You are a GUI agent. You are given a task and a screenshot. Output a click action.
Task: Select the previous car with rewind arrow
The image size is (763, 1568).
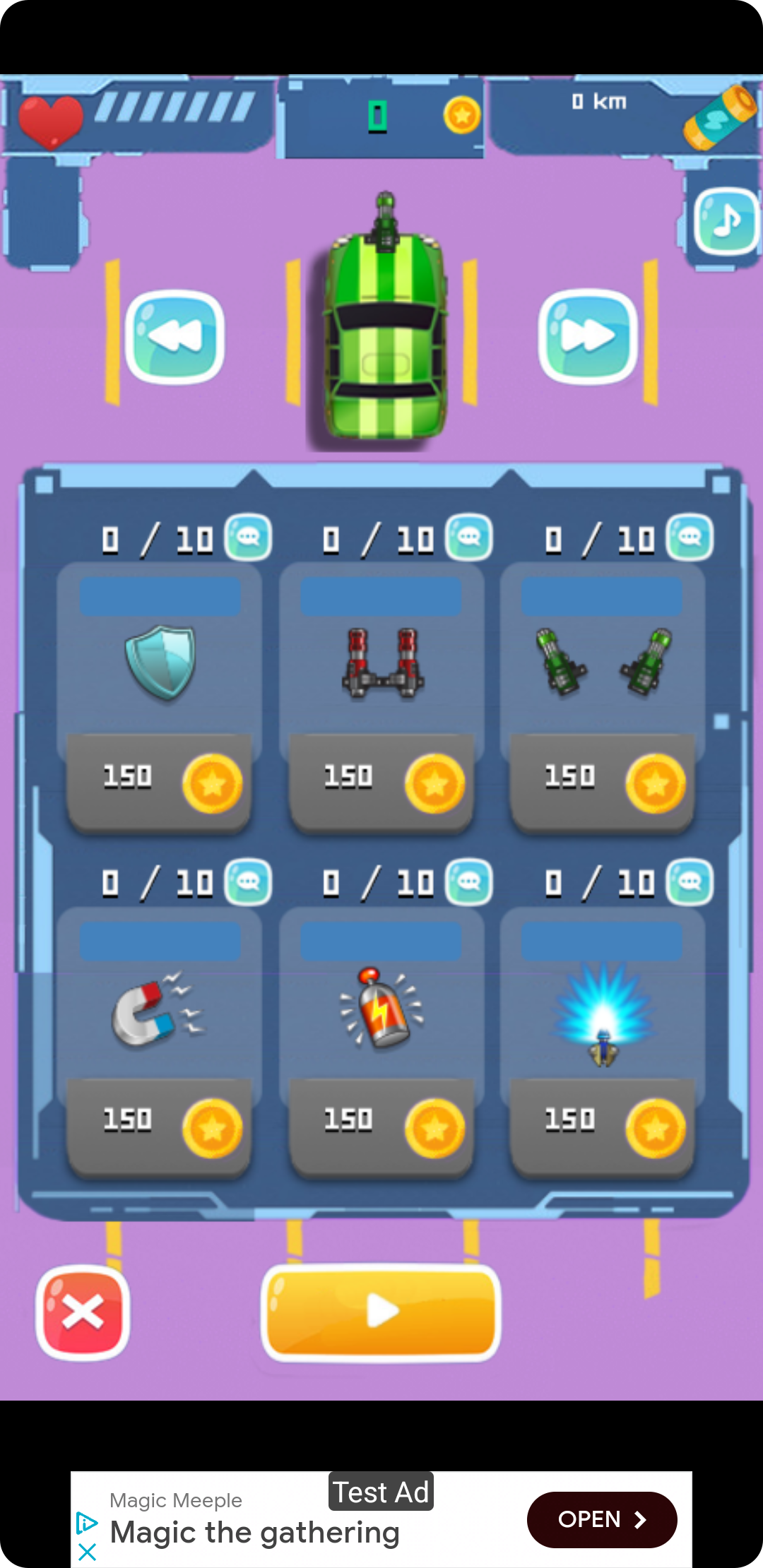(175, 337)
